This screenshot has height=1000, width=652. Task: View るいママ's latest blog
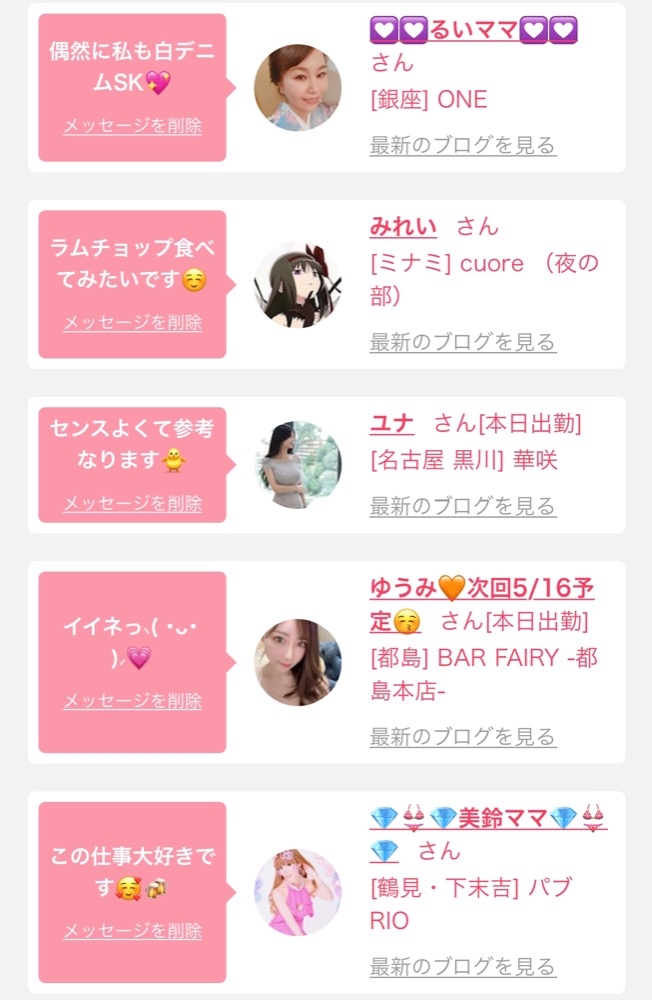pos(462,145)
